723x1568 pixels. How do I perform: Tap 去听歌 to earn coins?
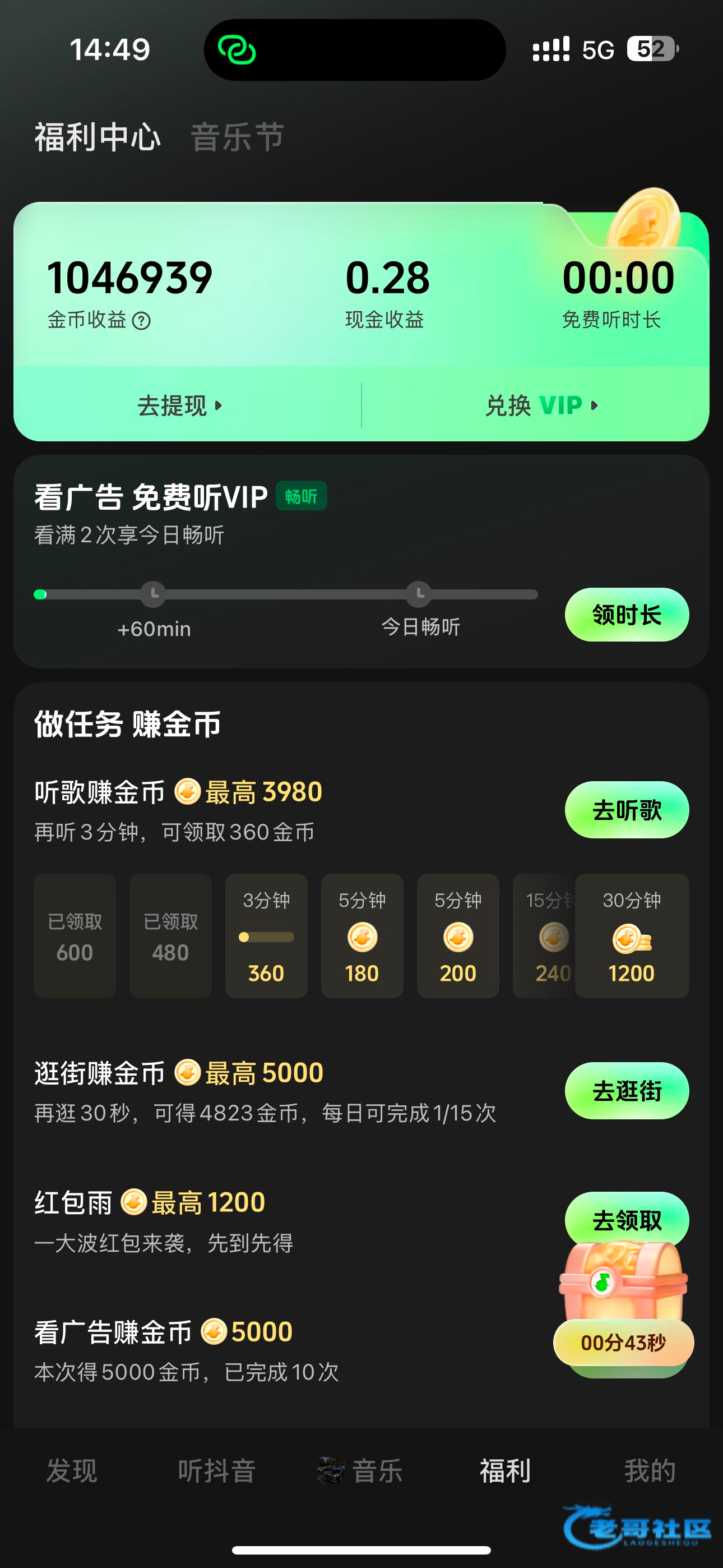pyautogui.click(x=626, y=810)
